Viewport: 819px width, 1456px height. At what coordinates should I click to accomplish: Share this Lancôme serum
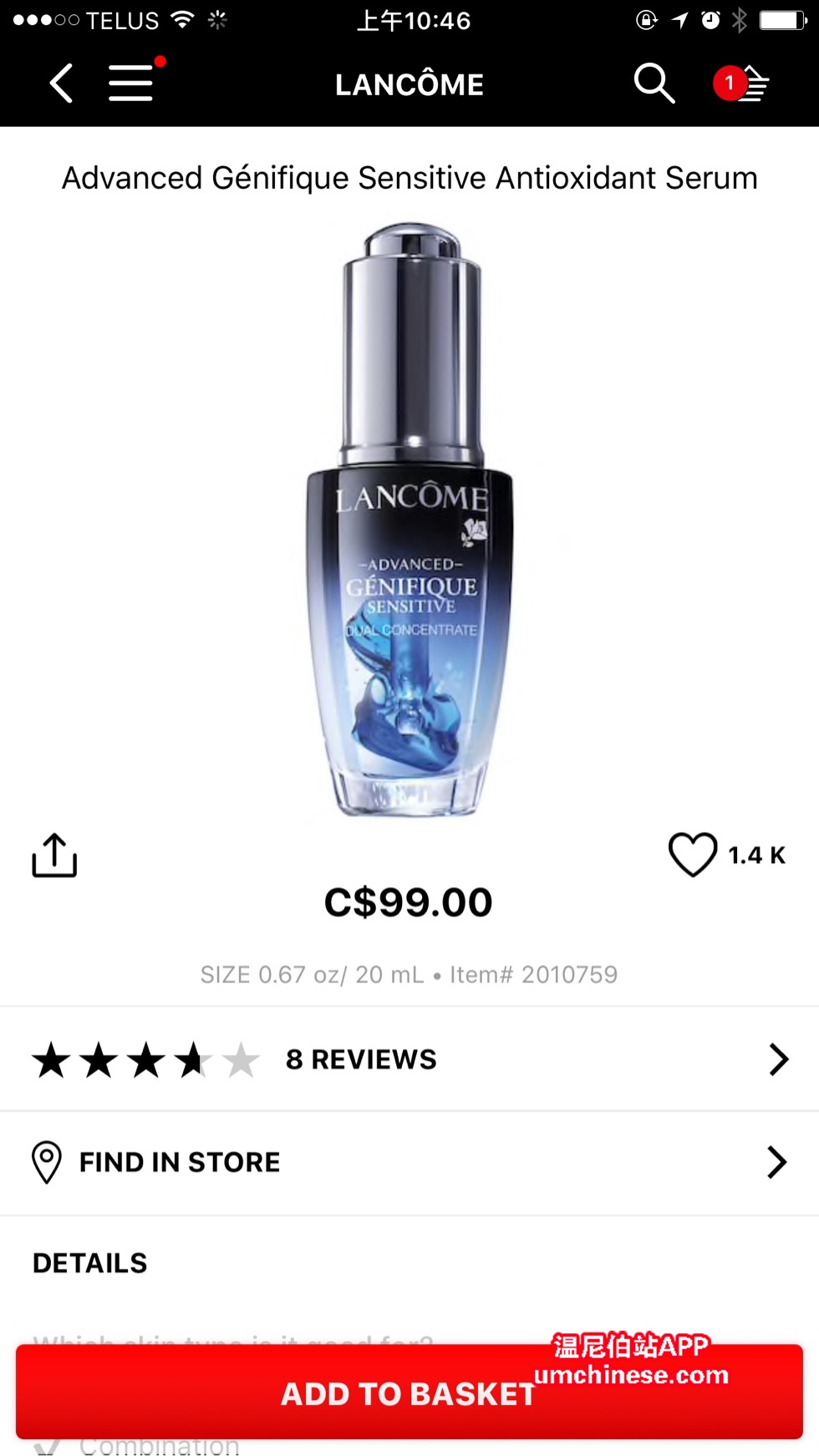[x=54, y=855]
